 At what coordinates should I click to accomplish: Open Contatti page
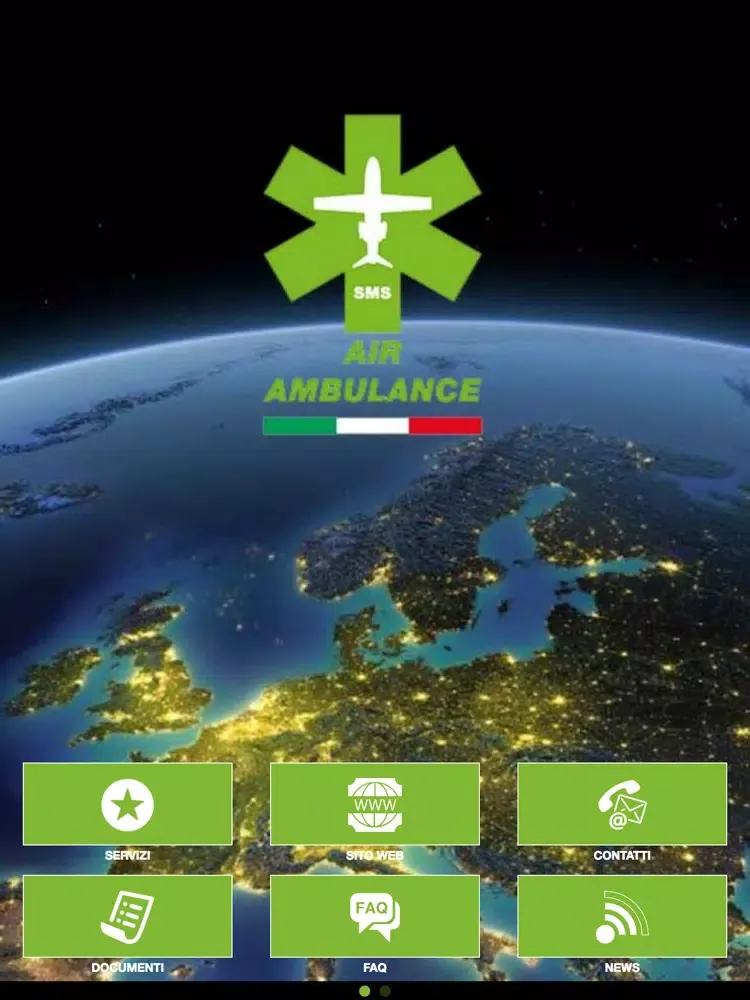[621, 805]
